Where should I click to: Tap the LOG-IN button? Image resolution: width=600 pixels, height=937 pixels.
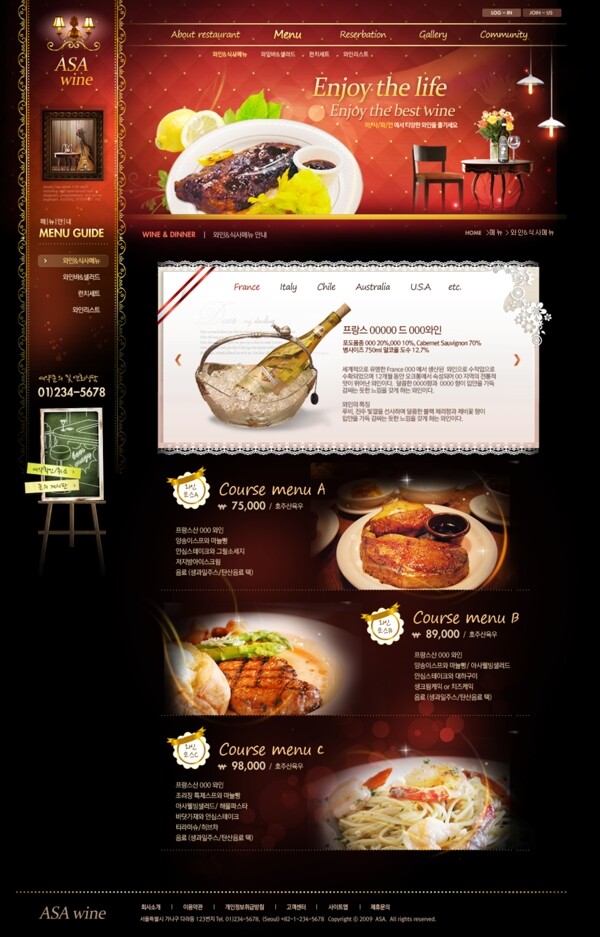[501, 12]
